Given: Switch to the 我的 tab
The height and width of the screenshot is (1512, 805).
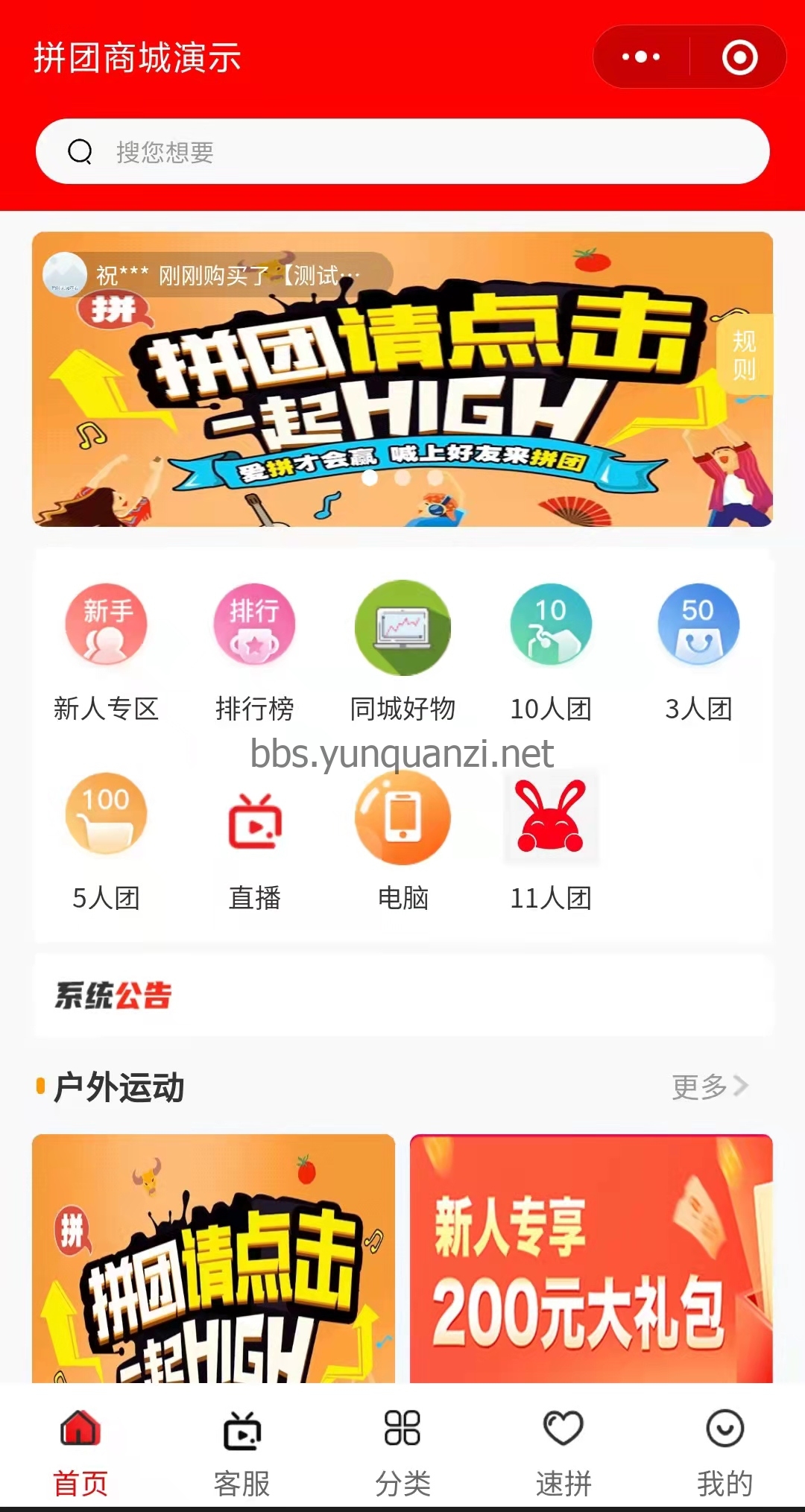Looking at the screenshot, I should point(724,1452).
